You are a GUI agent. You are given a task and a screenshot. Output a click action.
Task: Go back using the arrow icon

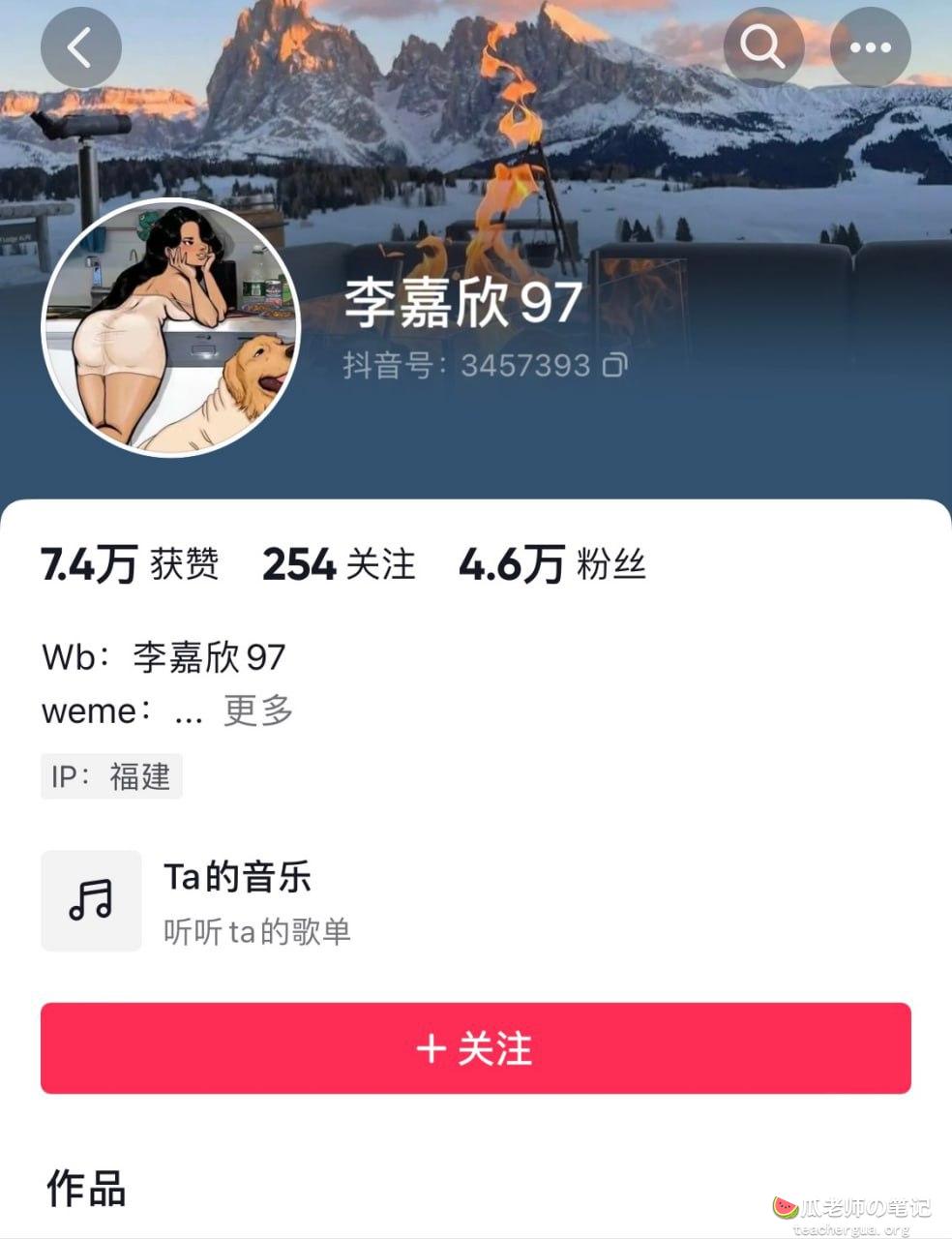(x=80, y=47)
